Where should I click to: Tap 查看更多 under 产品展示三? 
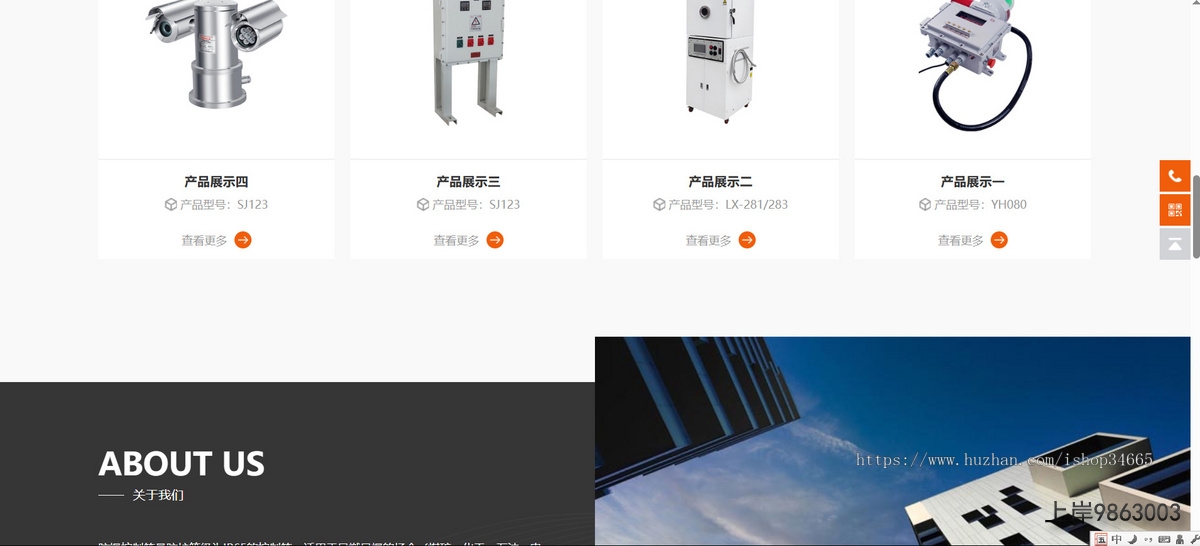468,240
